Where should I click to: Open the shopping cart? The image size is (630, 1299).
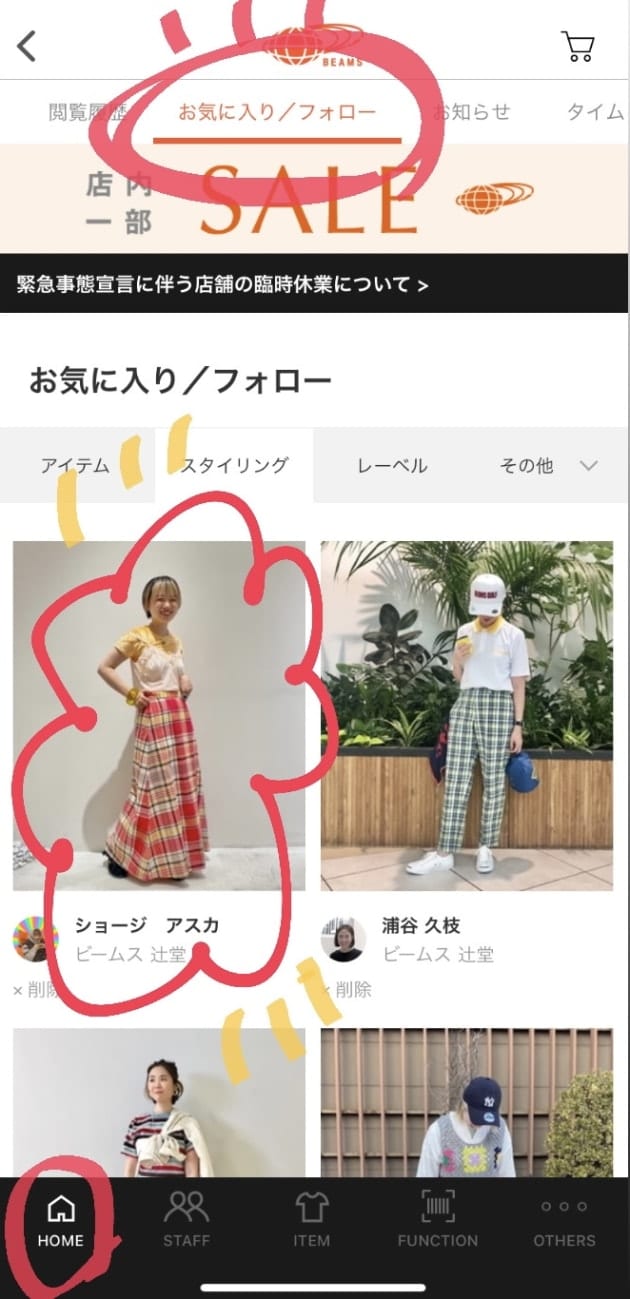[x=577, y=46]
